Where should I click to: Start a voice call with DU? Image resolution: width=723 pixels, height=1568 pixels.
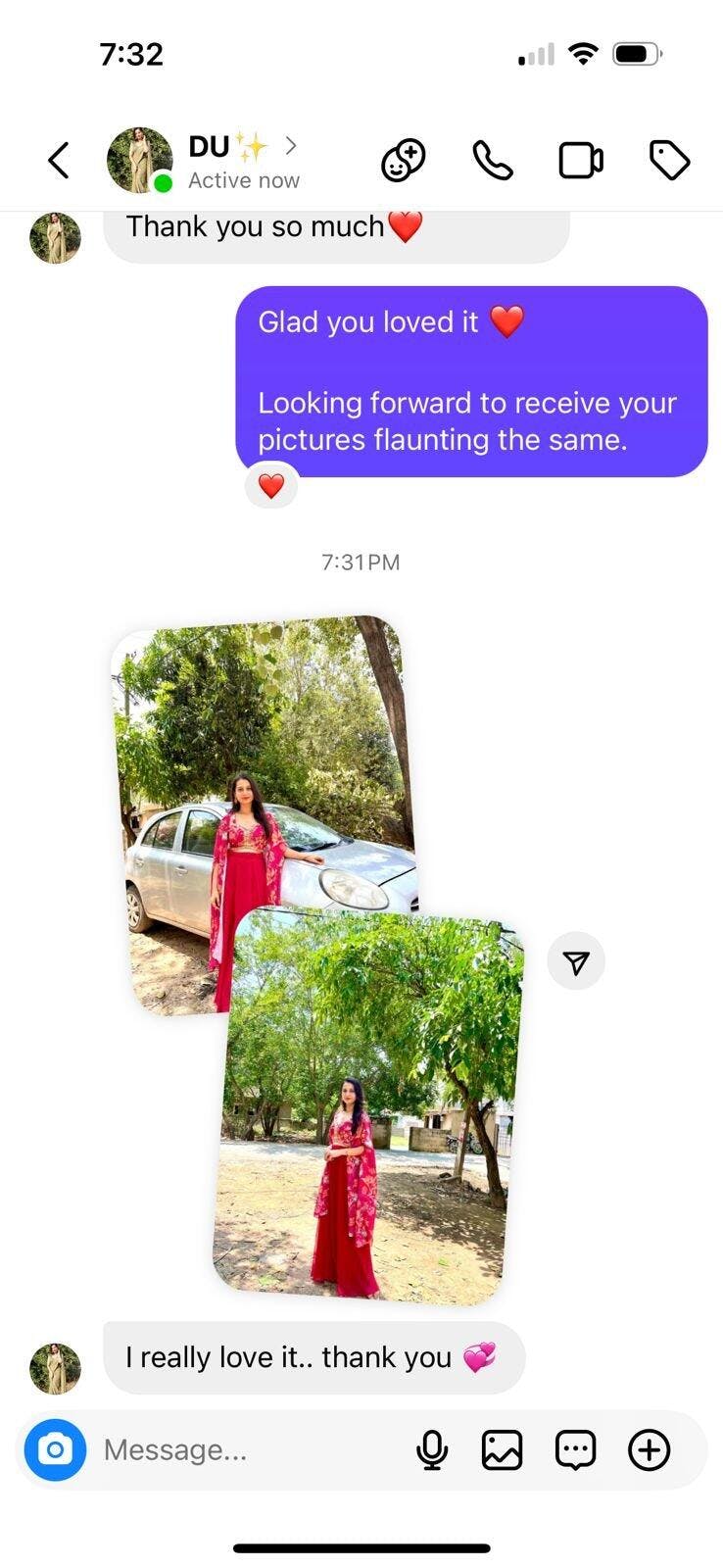(x=492, y=161)
